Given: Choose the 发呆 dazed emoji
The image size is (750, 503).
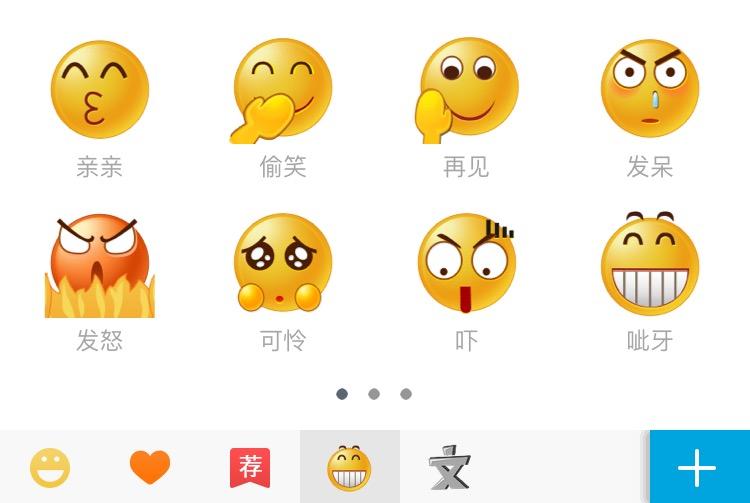Looking at the screenshot, I should [649, 90].
